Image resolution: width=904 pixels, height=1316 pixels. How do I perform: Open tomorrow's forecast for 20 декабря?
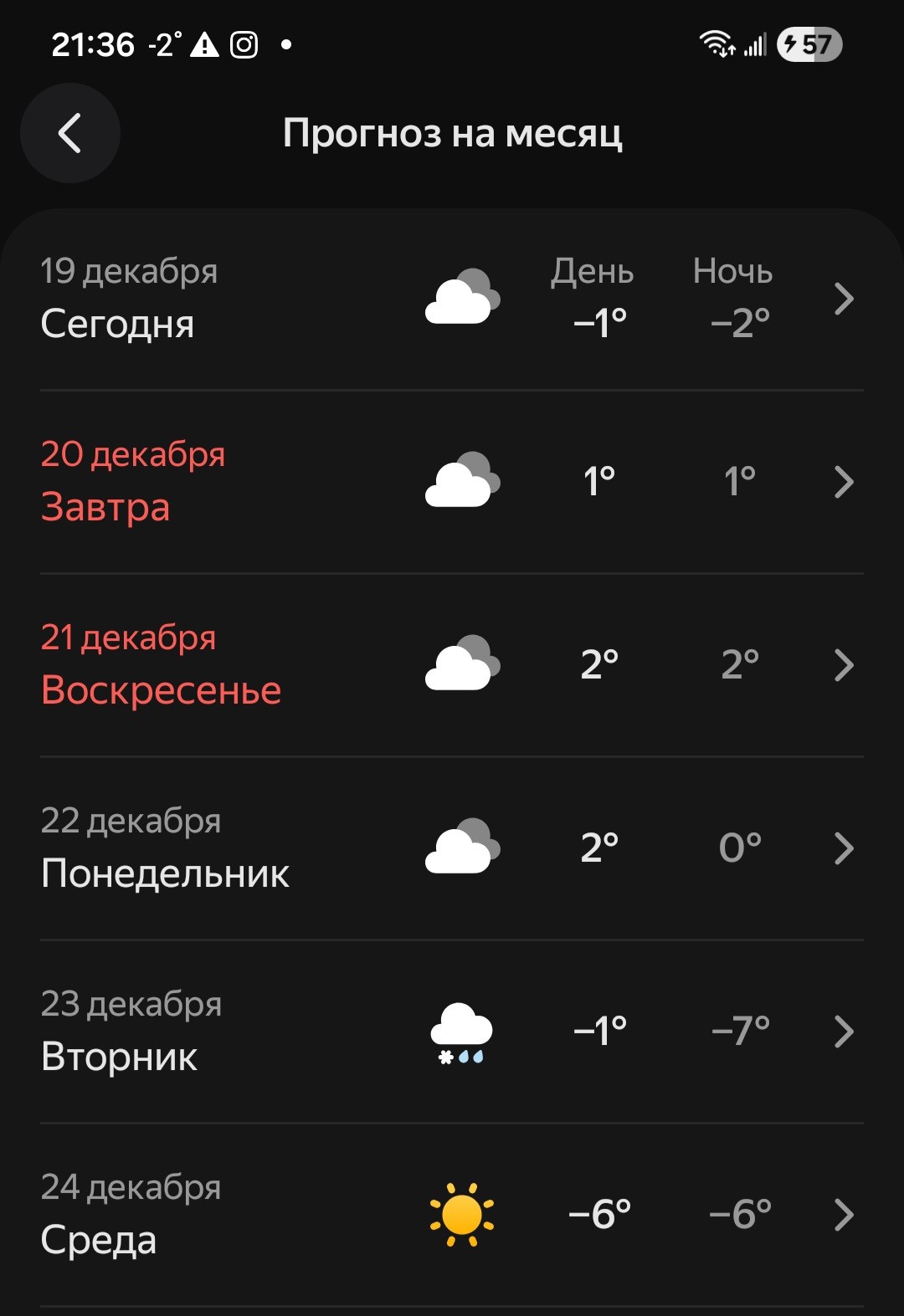point(452,482)
